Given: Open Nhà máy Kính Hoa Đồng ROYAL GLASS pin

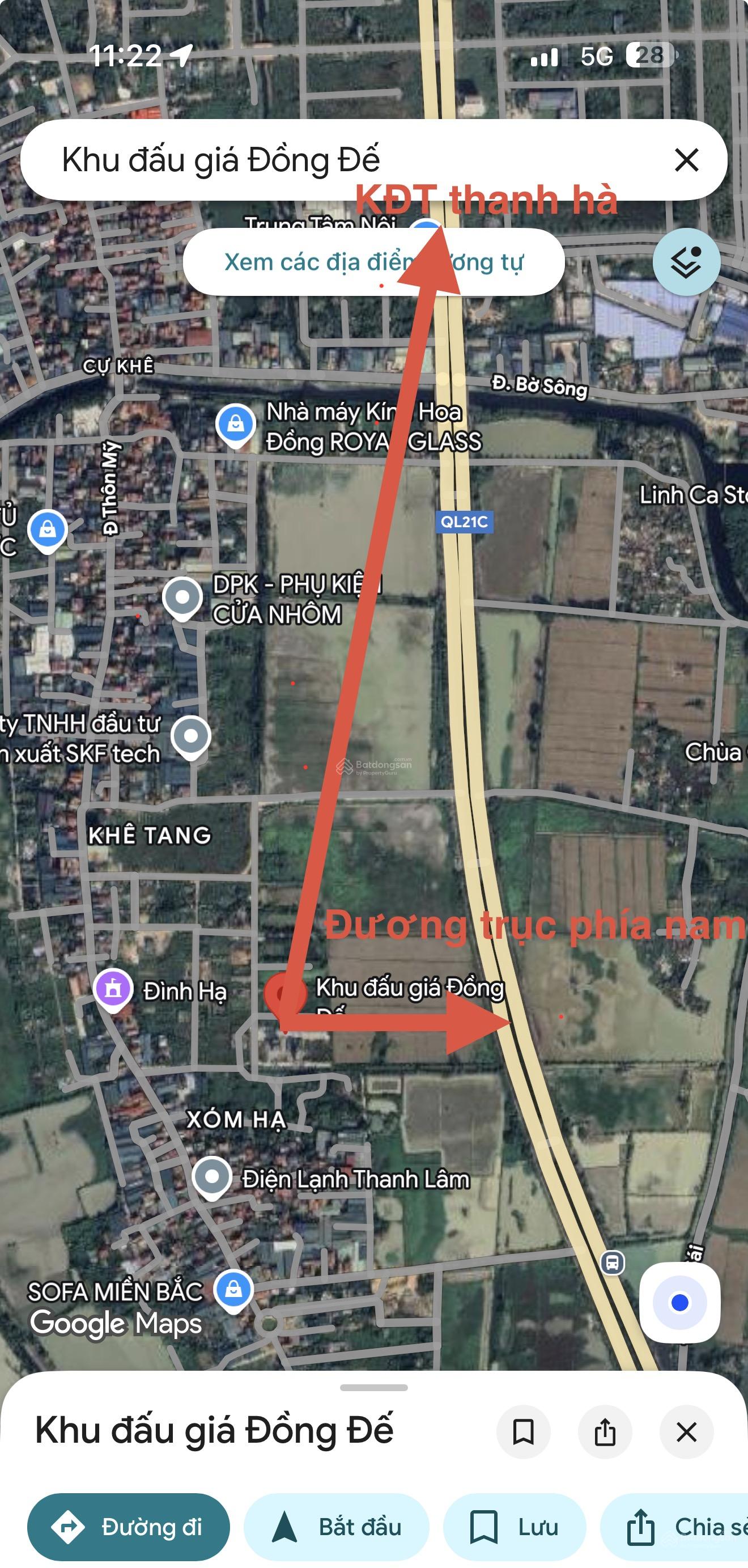Looking at the screenshot, I should point(236,423).
